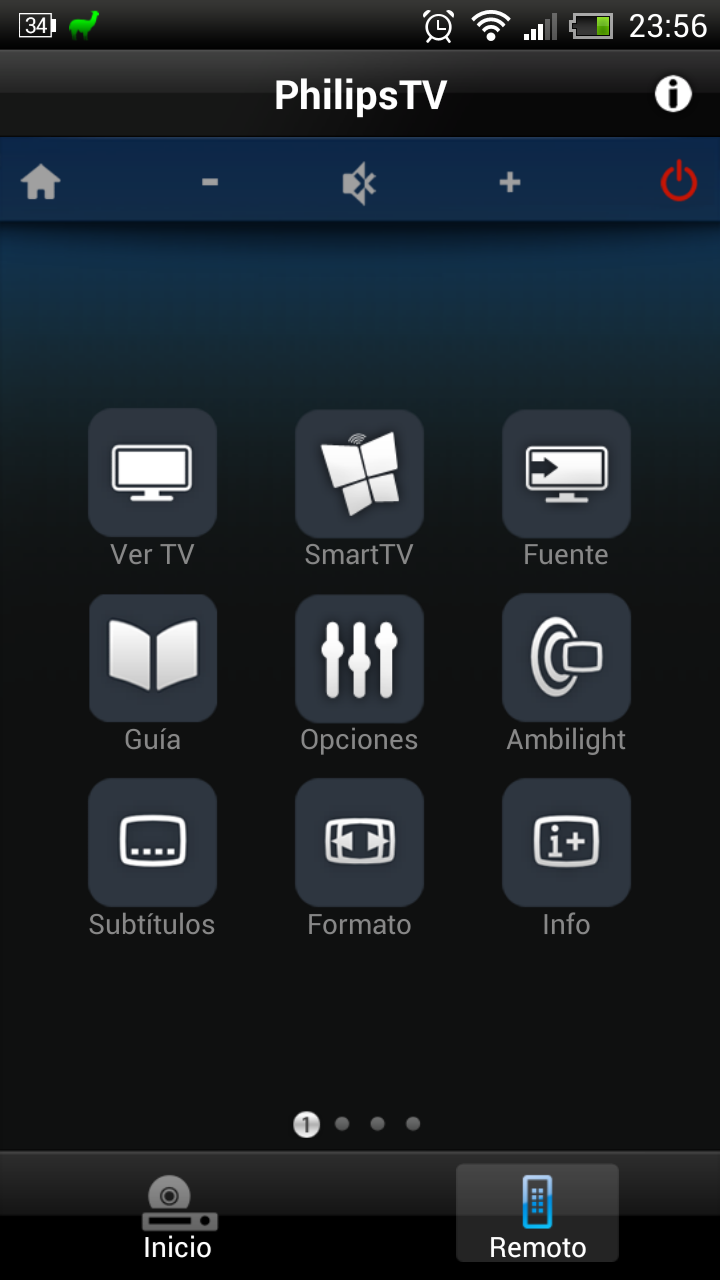Turn off the TV with the power icon

pyautogui.click(x=678, y=182)
